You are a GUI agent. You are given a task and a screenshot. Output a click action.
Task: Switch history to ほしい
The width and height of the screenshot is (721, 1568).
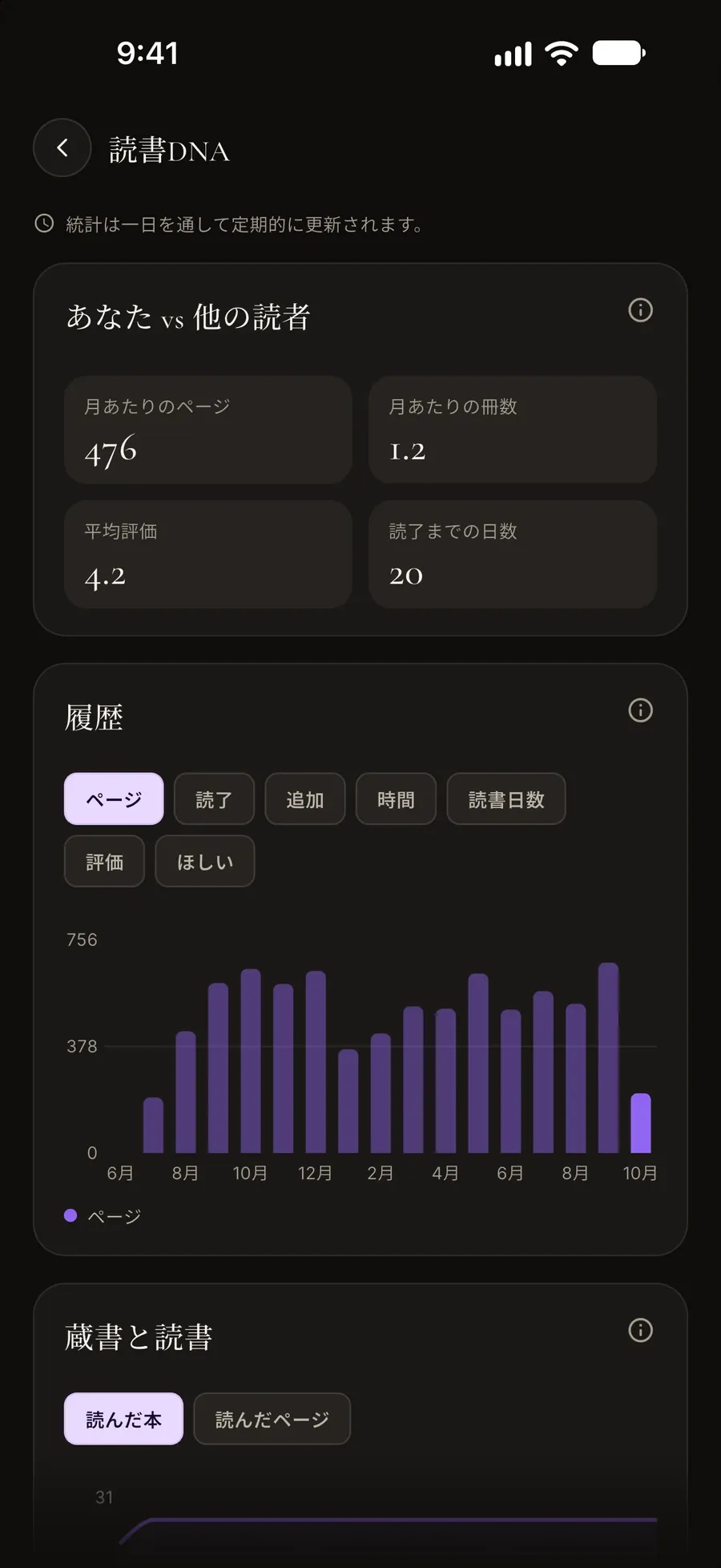click(x=205, y=862)
